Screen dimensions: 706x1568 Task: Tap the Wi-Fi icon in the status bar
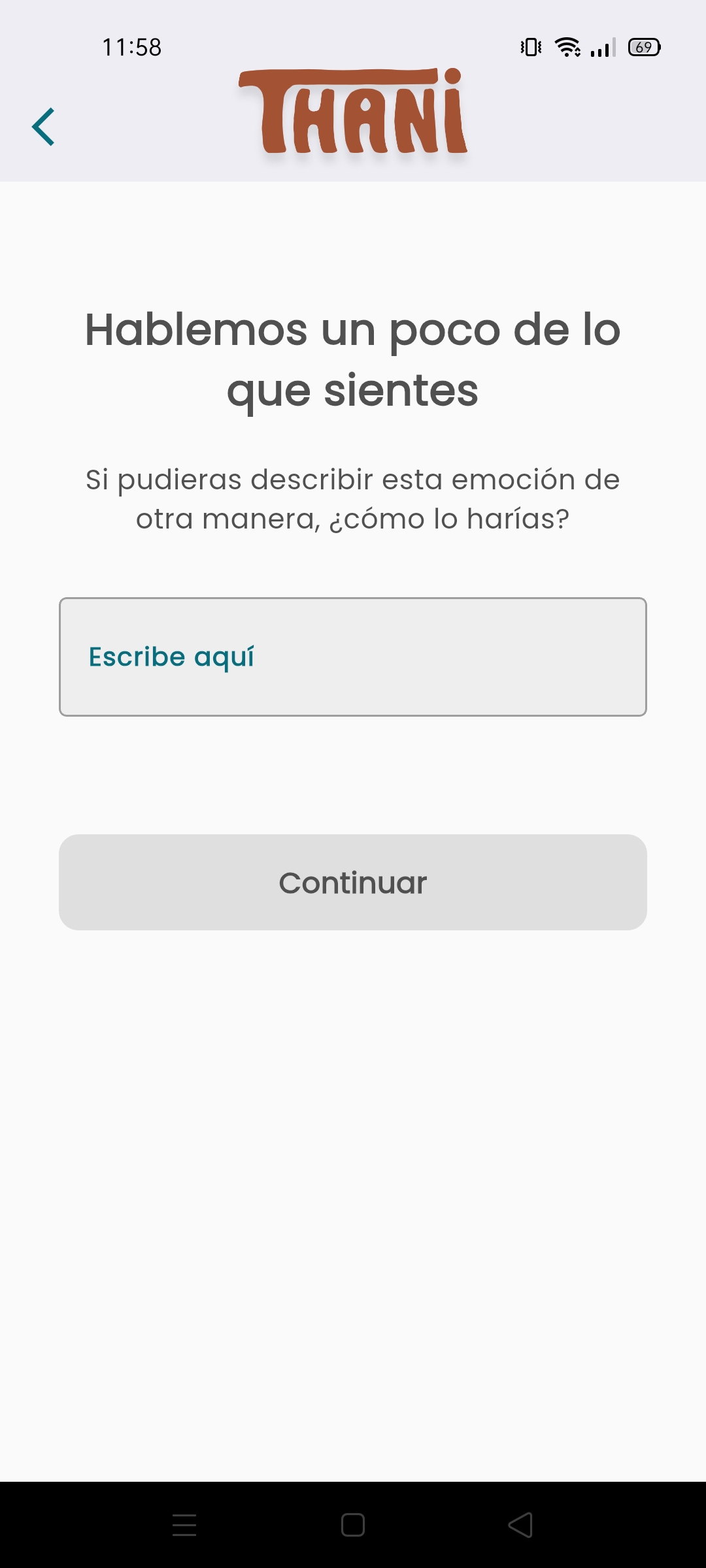tap(566, 47)
